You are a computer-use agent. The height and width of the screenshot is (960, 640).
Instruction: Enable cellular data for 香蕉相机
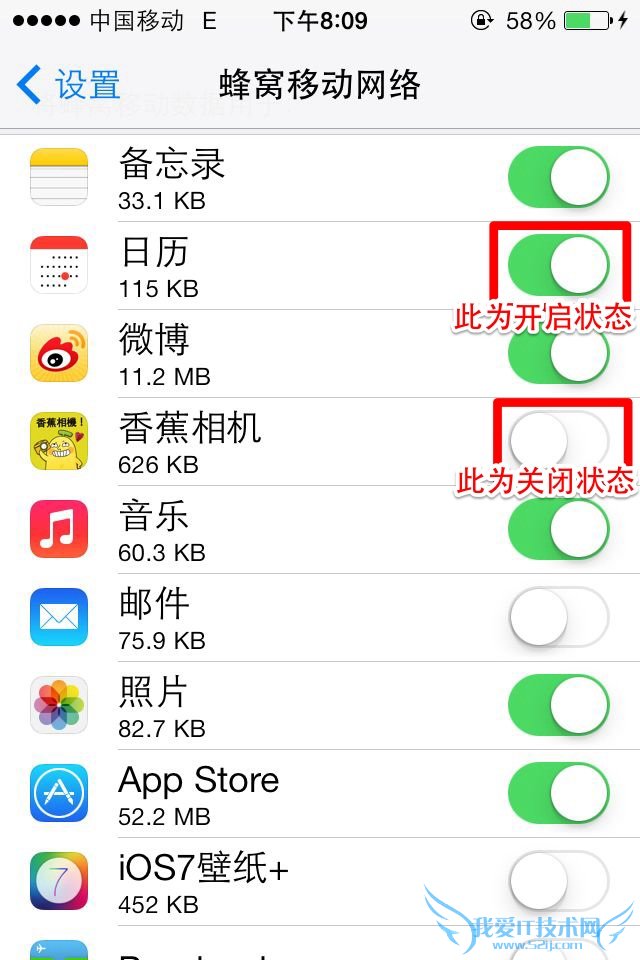[x=558, y=441]
